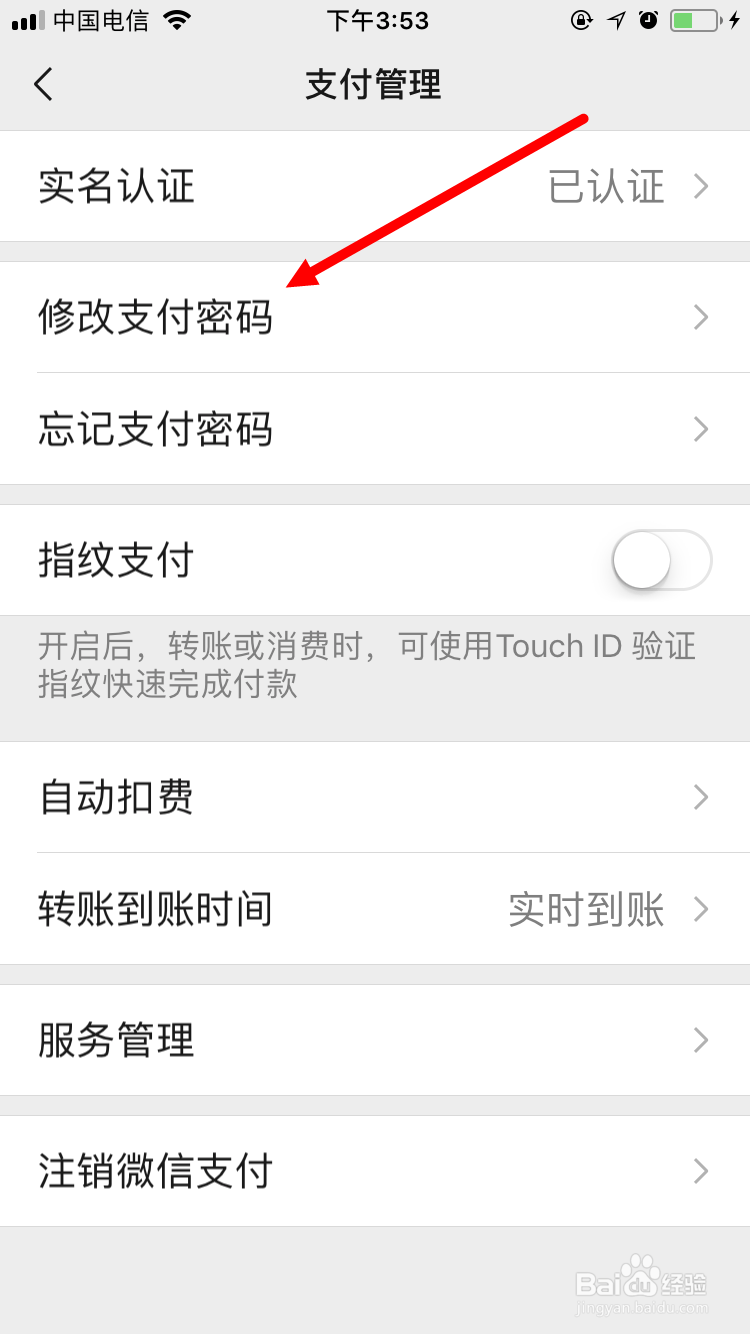750x1334 pixels.
Task: Enable the 指纹支付 fingerprint payment switch
Action: 660,561
